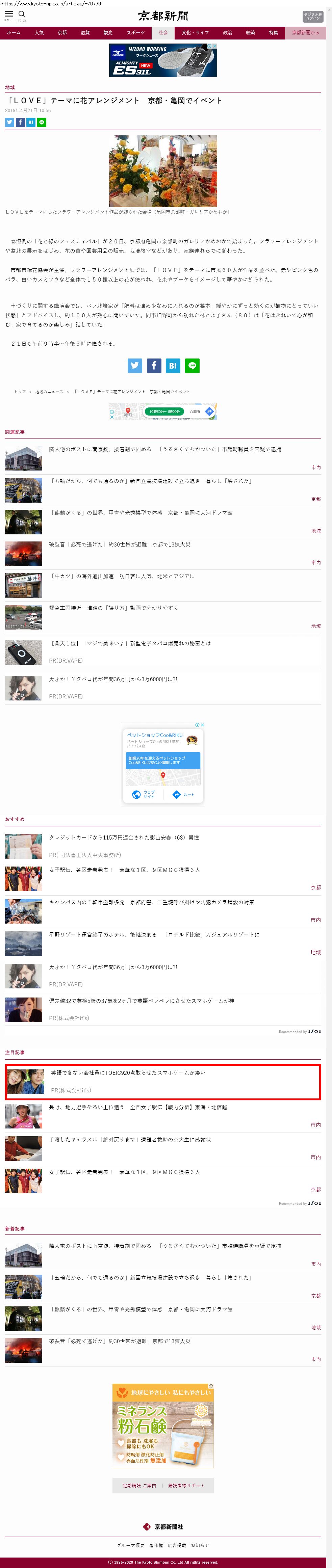The height and width of the screenshot is (1568, 332).
Task: Go to the 文化・ライフ tab
Action: pos(195,33)
